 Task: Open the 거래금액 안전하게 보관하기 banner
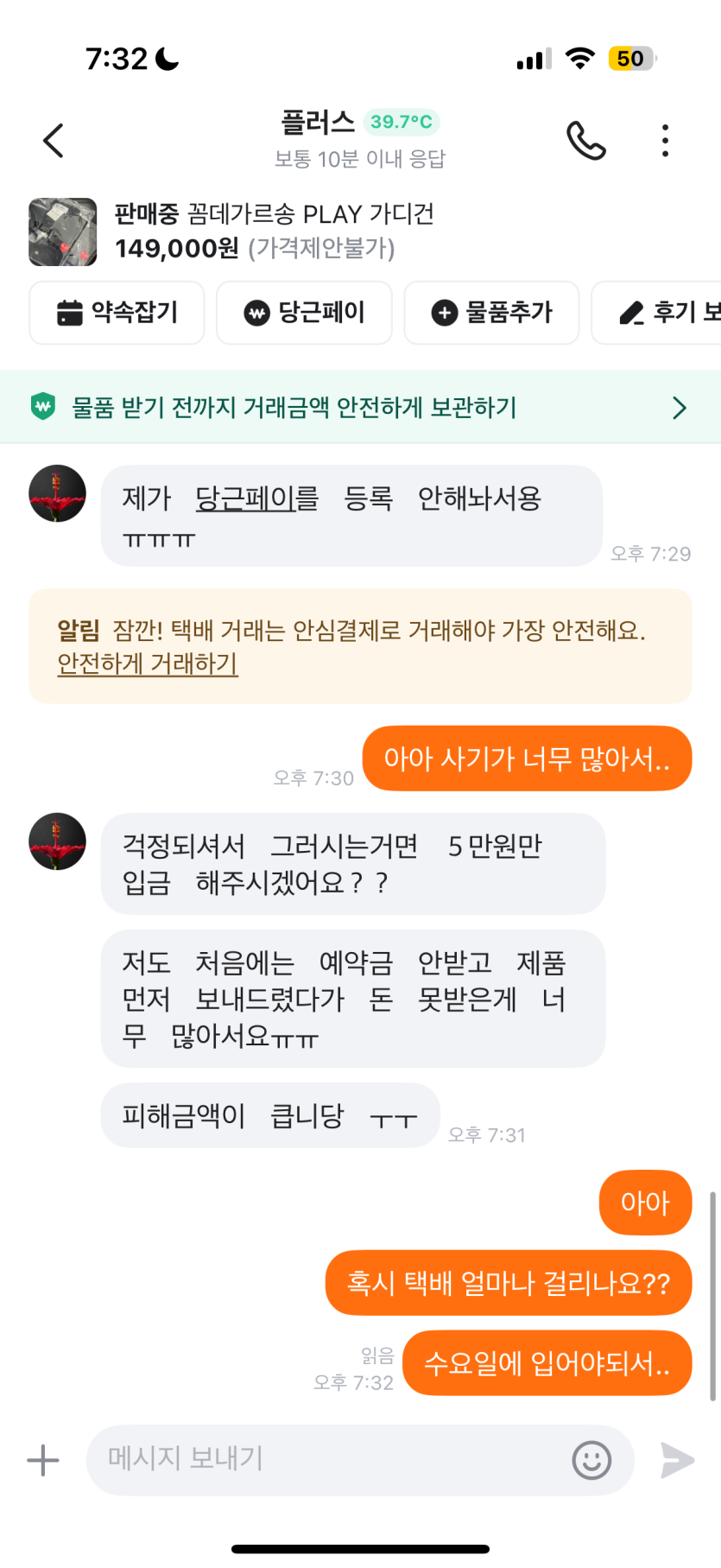coord(360,407)
